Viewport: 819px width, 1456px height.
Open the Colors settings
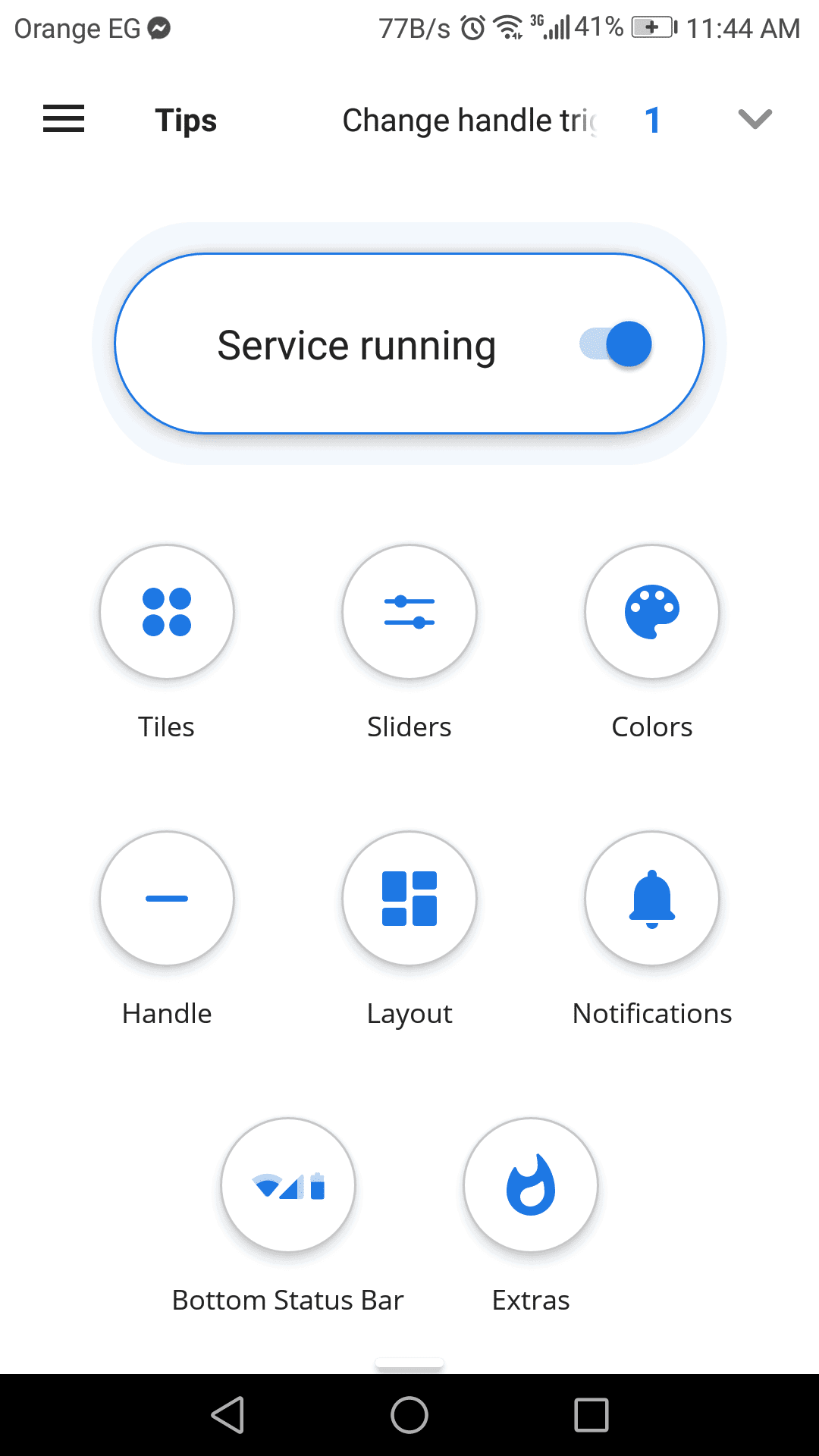tap(652, 611)
